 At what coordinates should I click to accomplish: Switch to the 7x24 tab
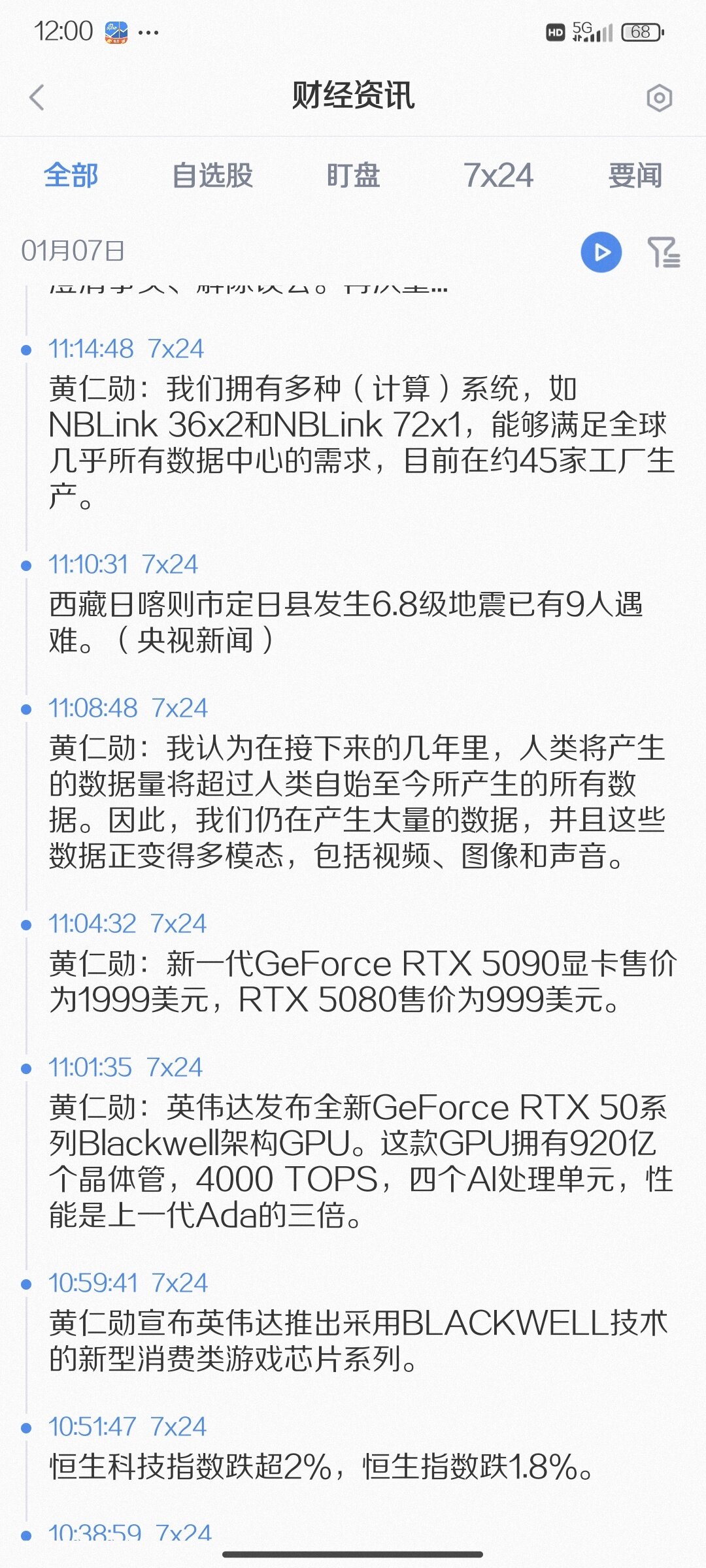click(x=498, y=176)
